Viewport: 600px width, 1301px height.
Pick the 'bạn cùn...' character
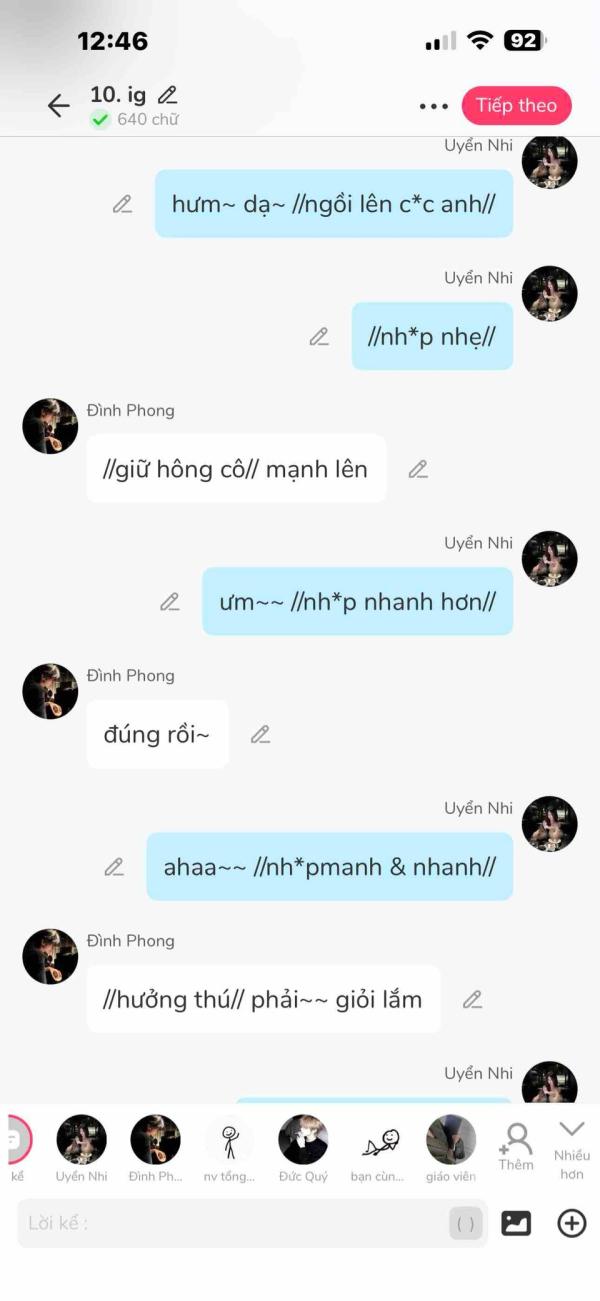click(377, 1141)
